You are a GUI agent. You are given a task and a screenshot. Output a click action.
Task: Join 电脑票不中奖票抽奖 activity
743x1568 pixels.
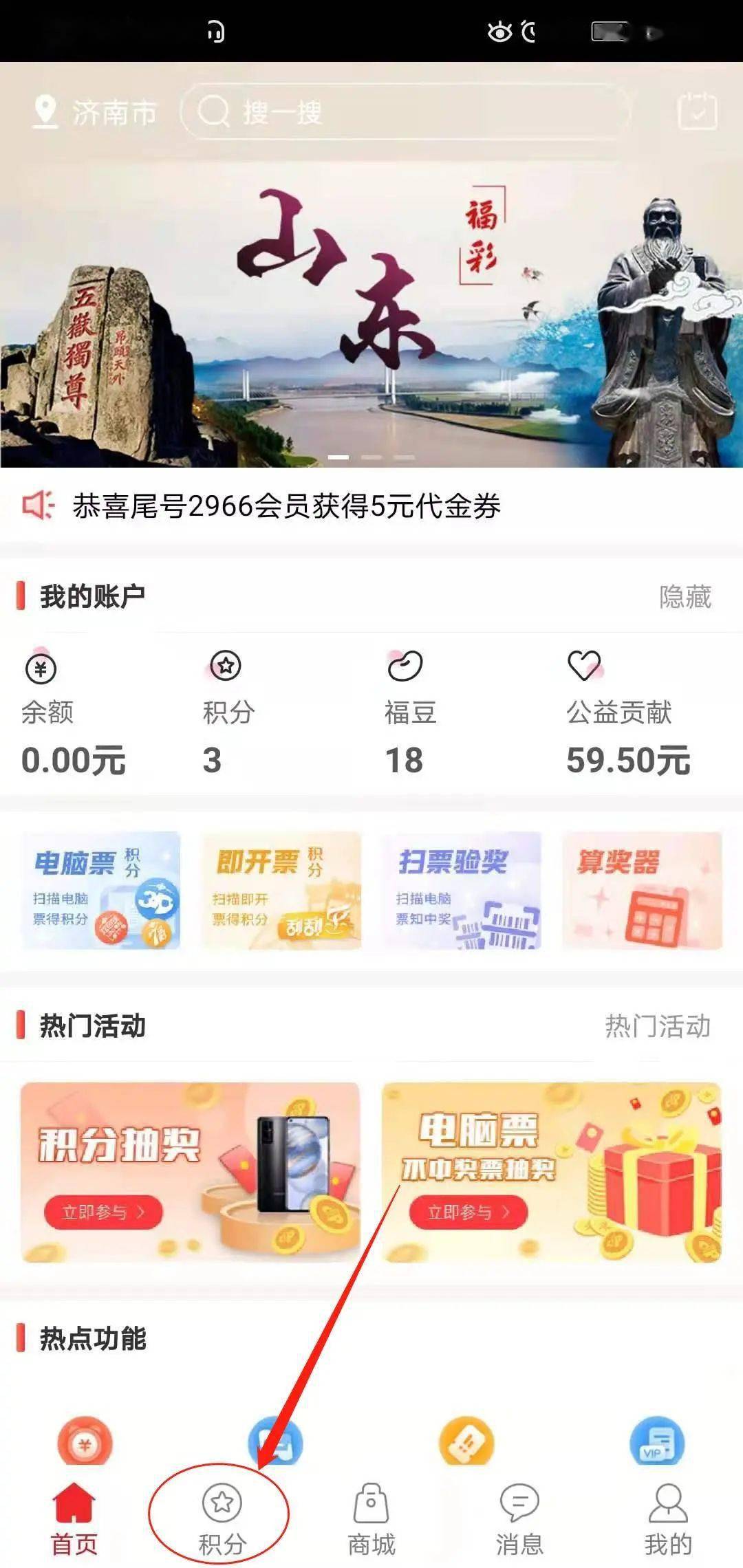pyautogui.click(x=468, y=1212)
